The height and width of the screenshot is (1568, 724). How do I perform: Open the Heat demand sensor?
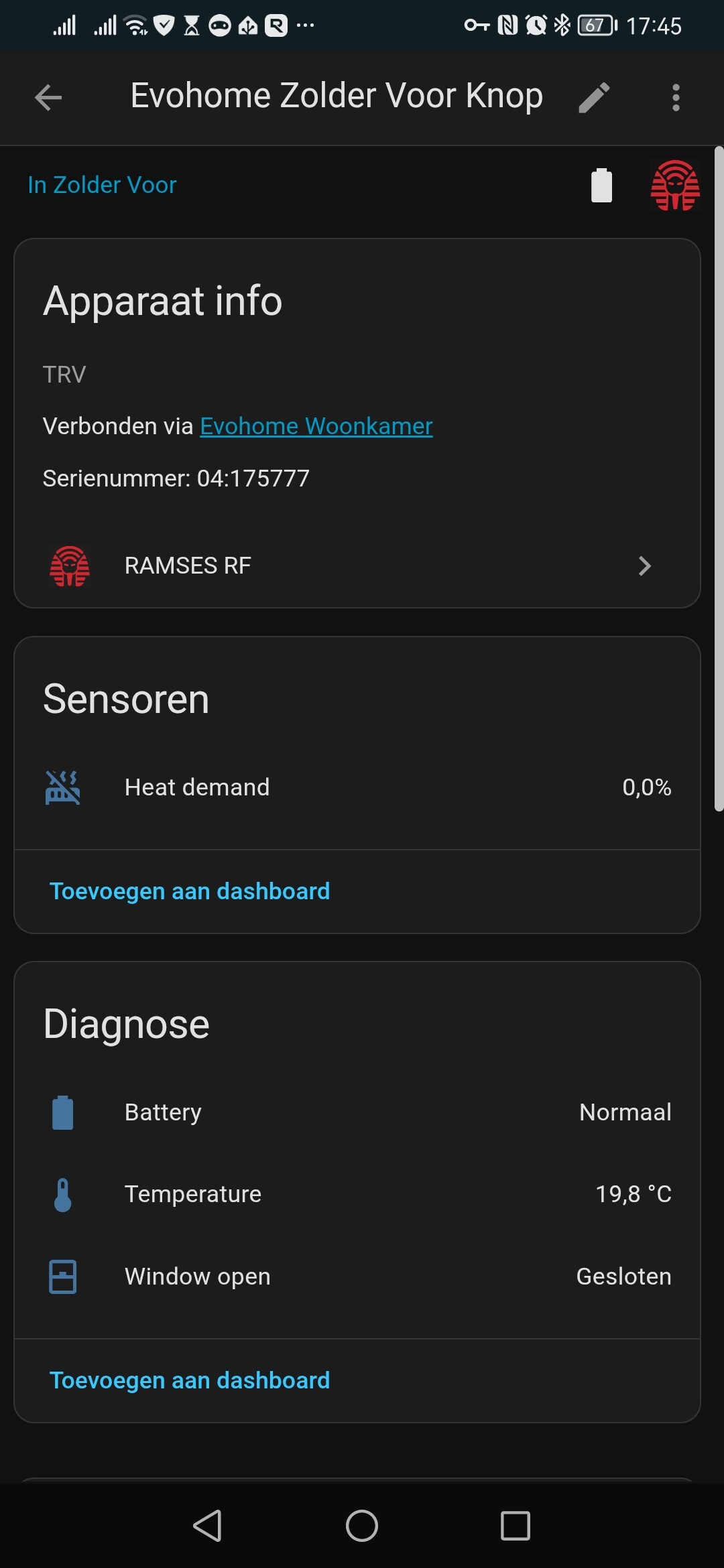point(357,787)
